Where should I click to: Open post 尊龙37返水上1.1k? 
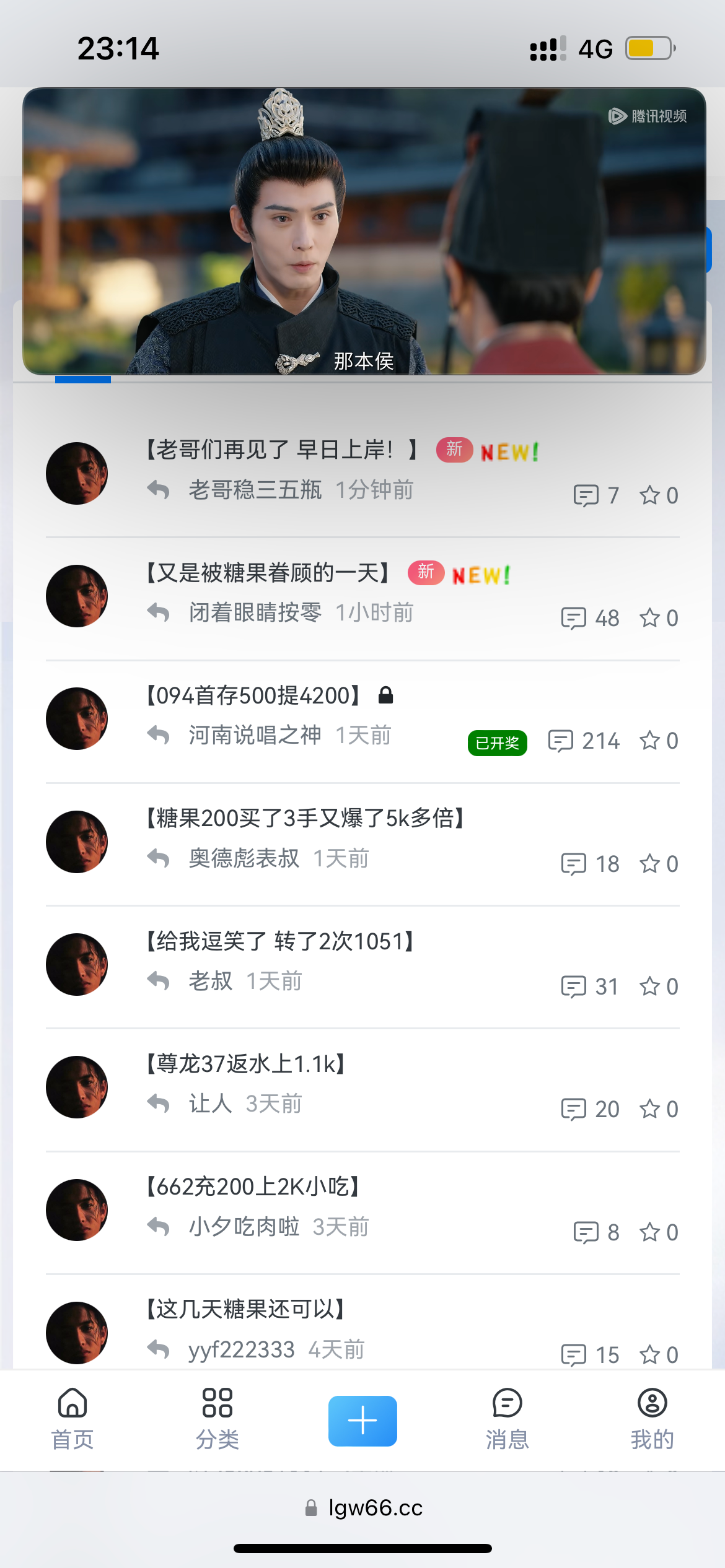click(245, 1064)
